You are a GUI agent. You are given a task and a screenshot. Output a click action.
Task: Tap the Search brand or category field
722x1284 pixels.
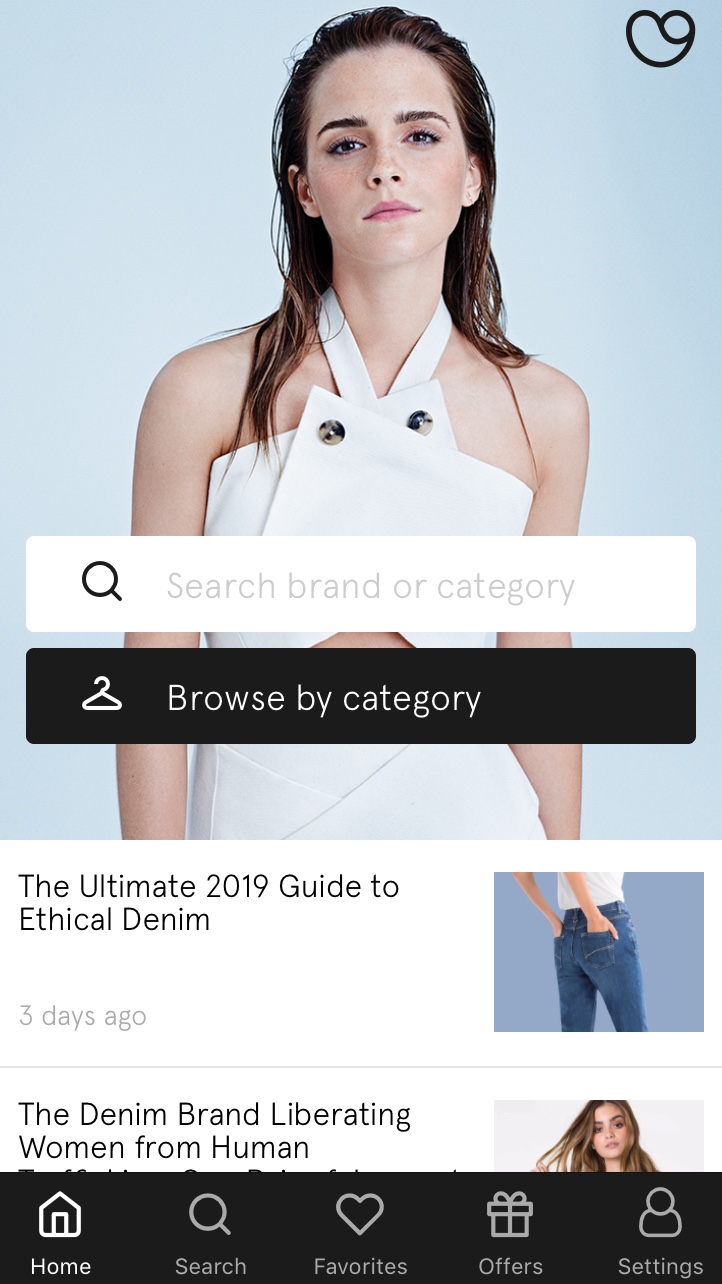pyautogui.click(x=370, y=585)
